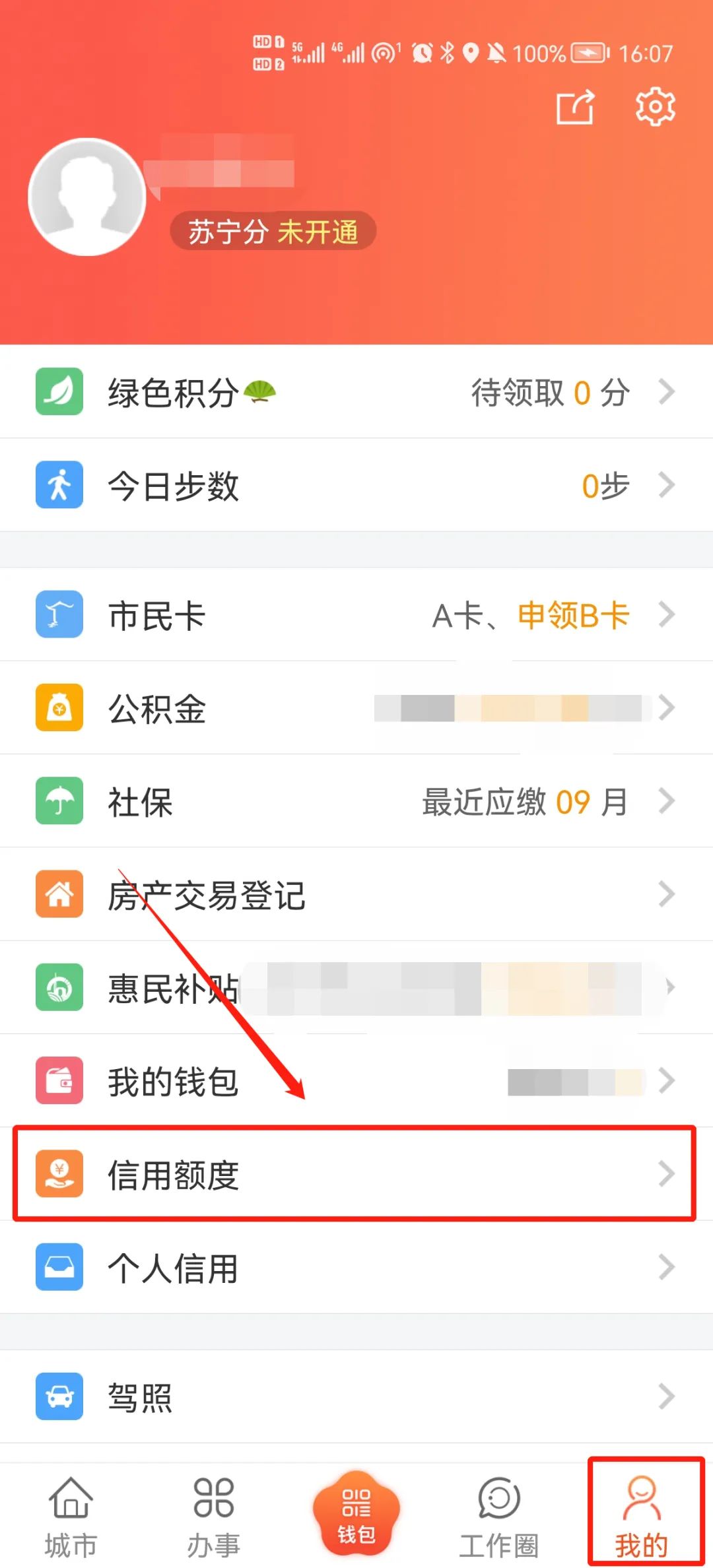The image size is (713, 1568).
Task: Open 个人信用 row
Action: coord(356,1267)
